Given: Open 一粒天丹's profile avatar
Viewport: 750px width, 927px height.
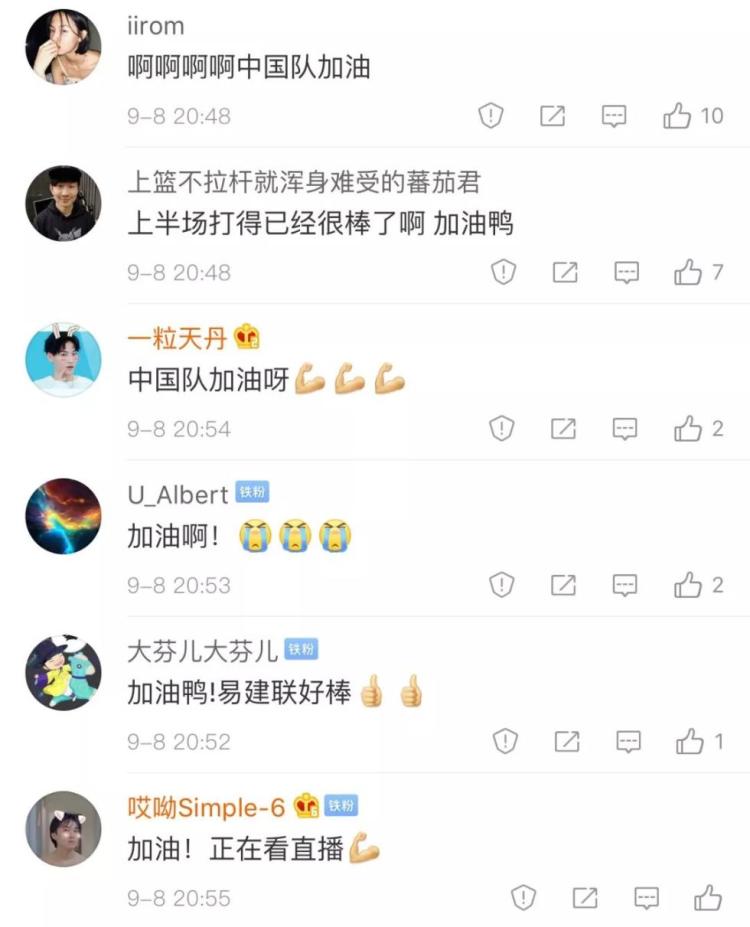Looking at the screenshot, I should pos(63,360).
